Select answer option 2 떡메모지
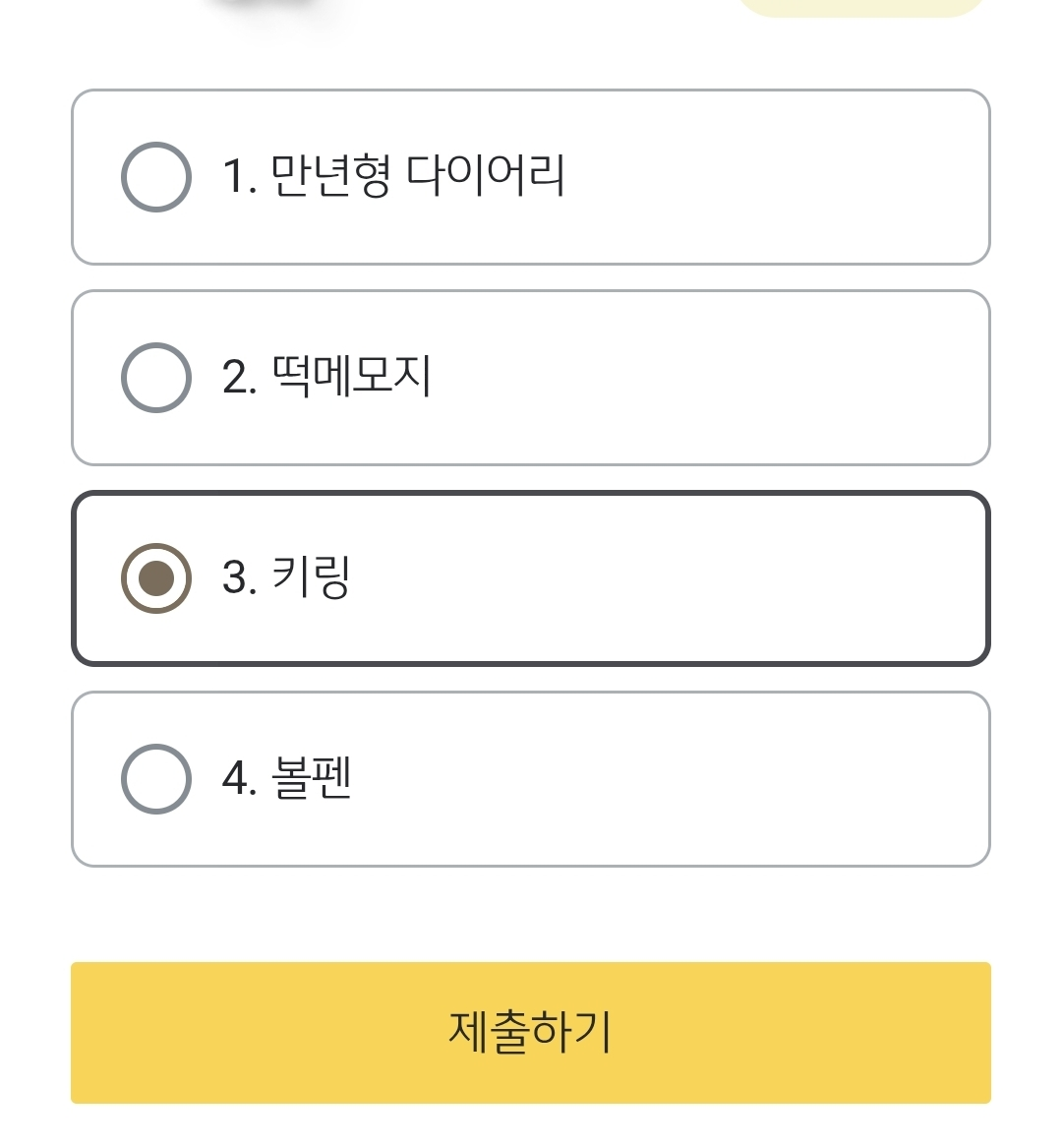Viewport: 1062px width, 1148px height. (531, 376)
